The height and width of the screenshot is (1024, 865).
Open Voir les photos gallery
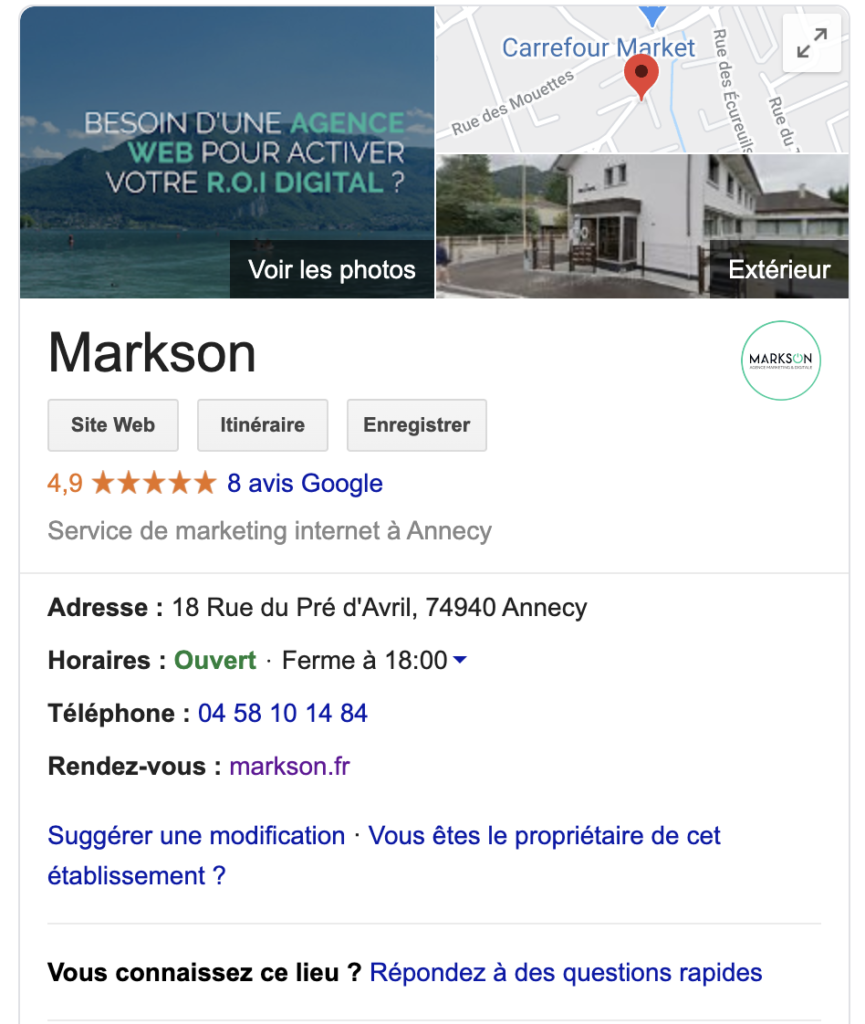[x=331, y=269]
